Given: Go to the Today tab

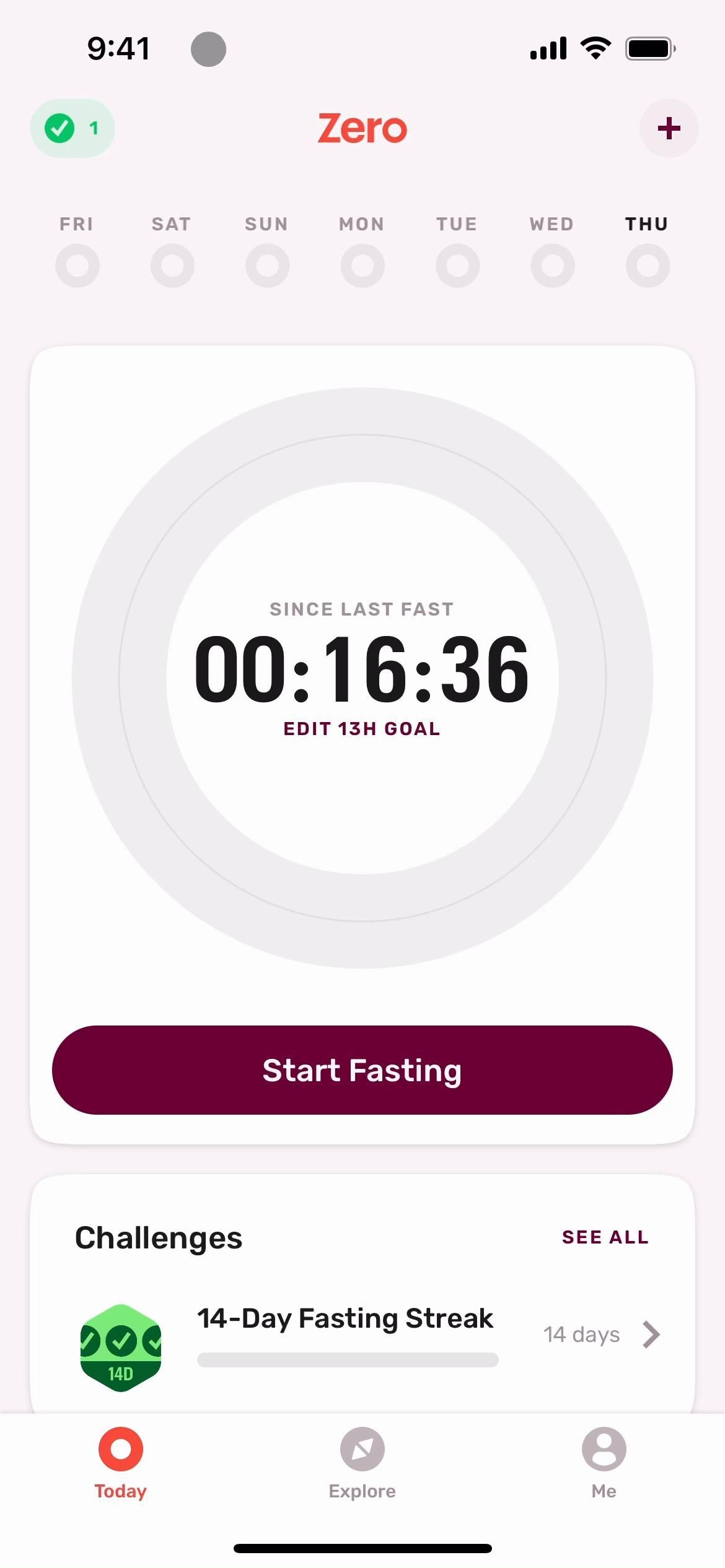Looking at the screenshot, I should click(121, 1463).
